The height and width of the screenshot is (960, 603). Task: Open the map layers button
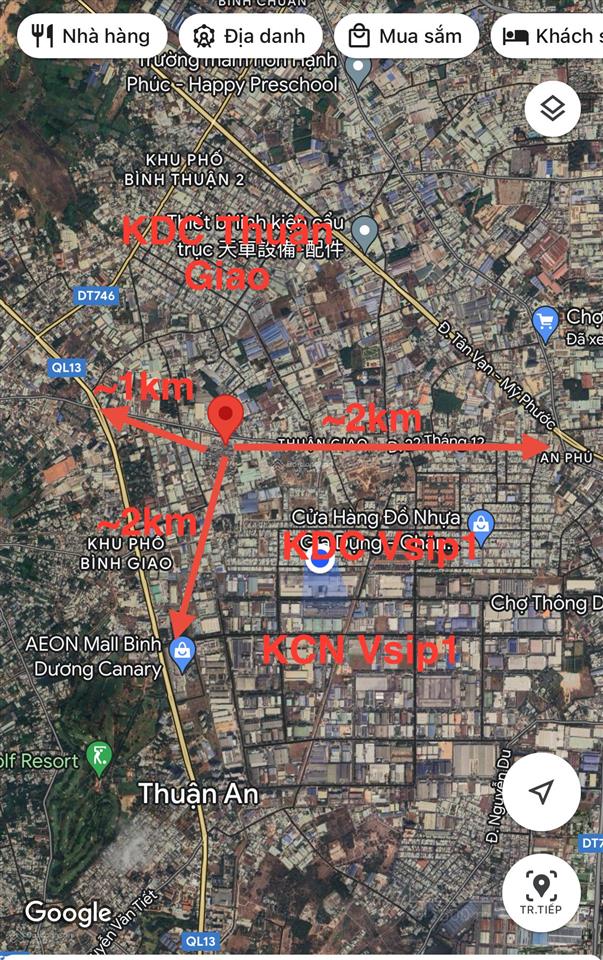(552, 108)
